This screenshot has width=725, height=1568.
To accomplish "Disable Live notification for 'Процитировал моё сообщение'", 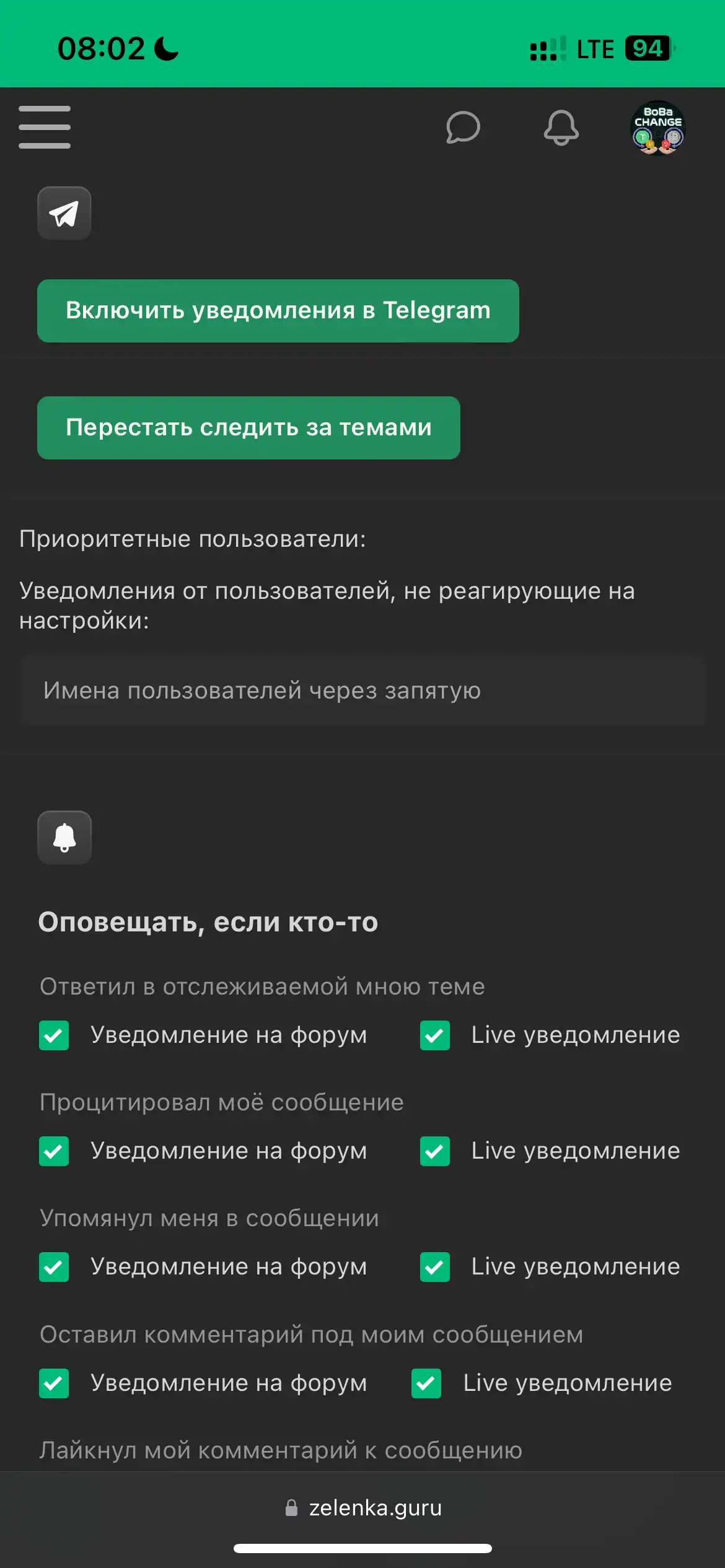I will [435, 1151].
